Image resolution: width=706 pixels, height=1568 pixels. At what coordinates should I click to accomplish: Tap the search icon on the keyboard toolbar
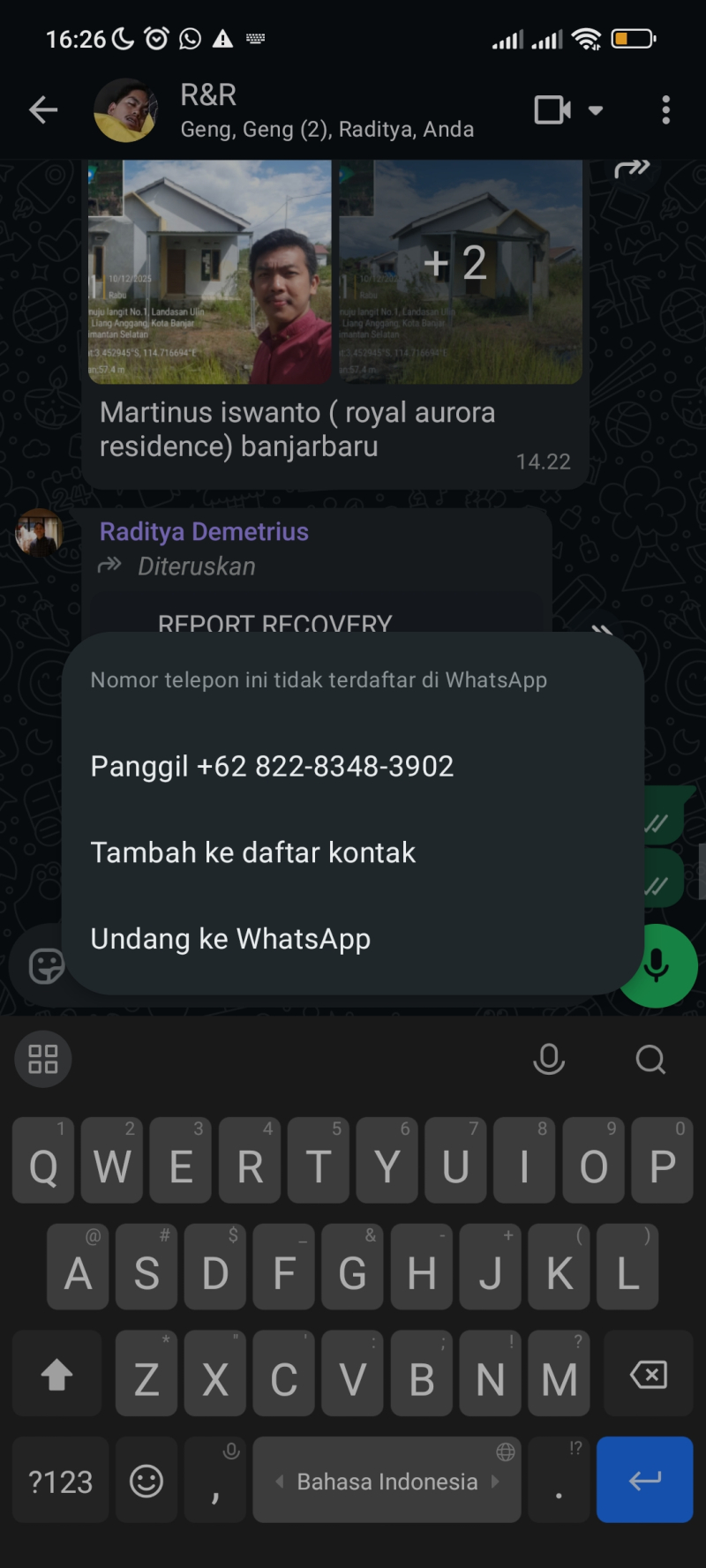[x=650, y=1059]
